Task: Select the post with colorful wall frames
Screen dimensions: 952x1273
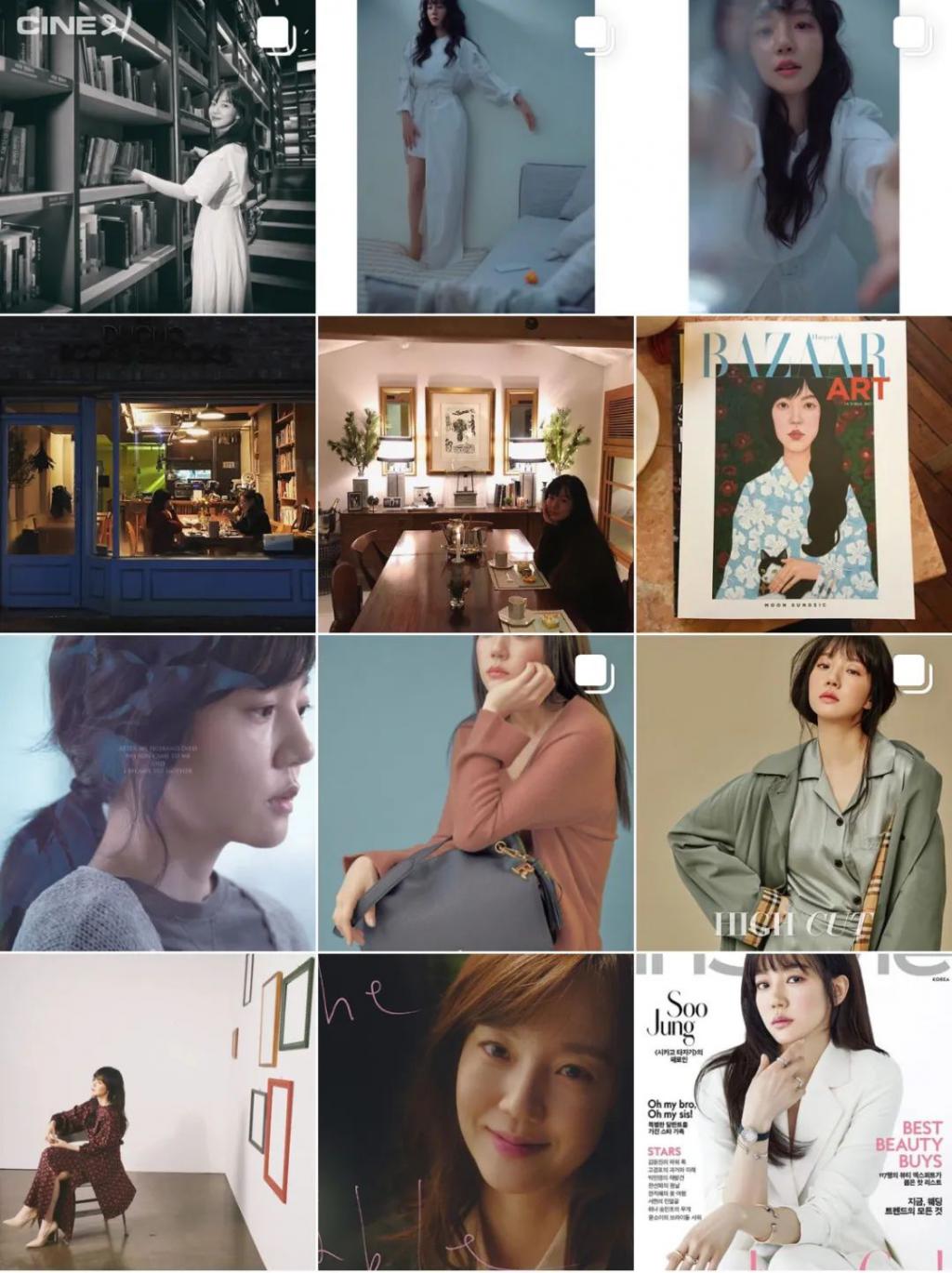Action: pos(158,1112)
